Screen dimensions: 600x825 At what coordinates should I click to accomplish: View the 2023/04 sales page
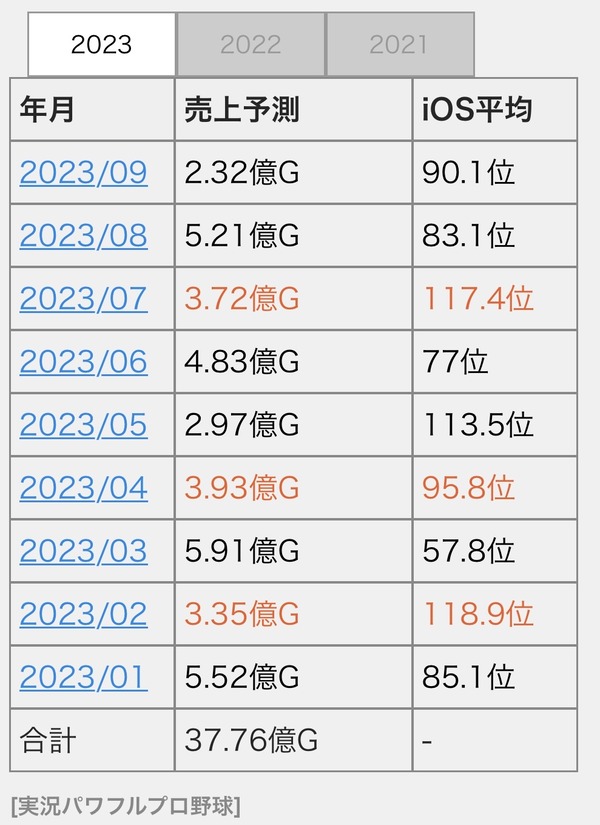[83, 487]
